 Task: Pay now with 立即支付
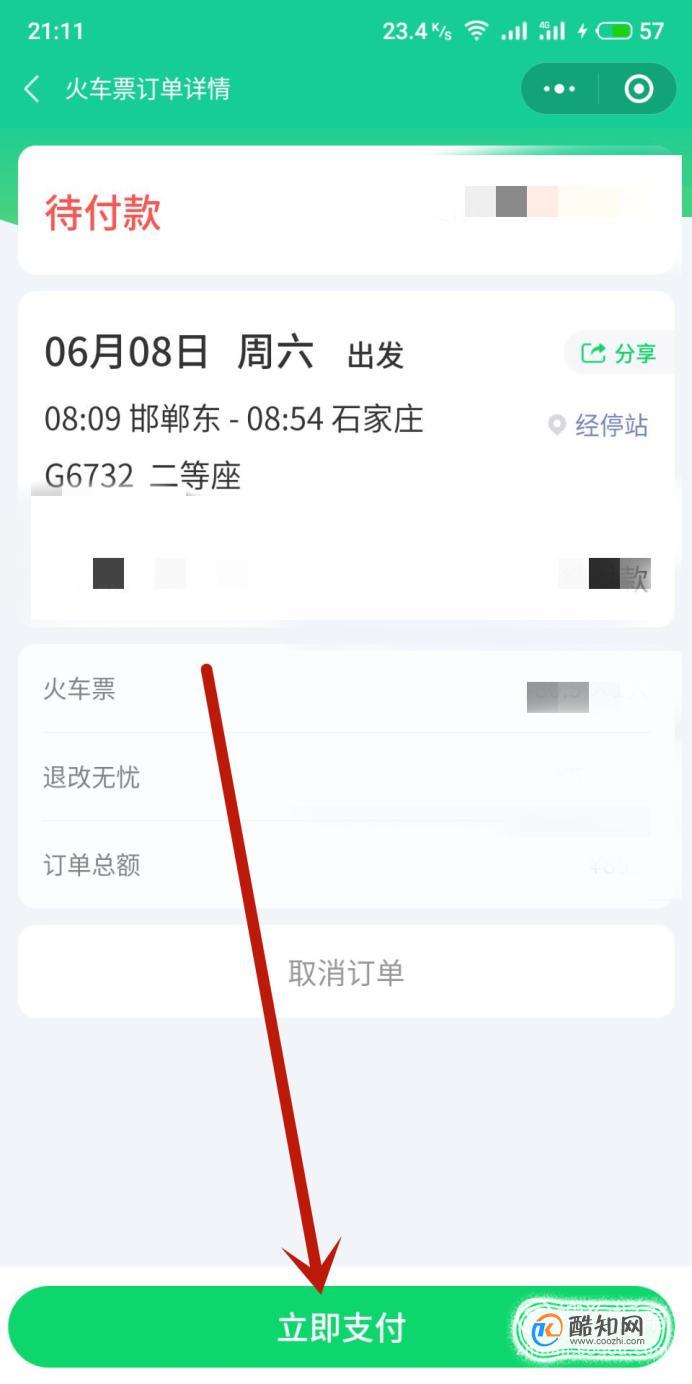pyautogui.click(x=341, y=1327)
